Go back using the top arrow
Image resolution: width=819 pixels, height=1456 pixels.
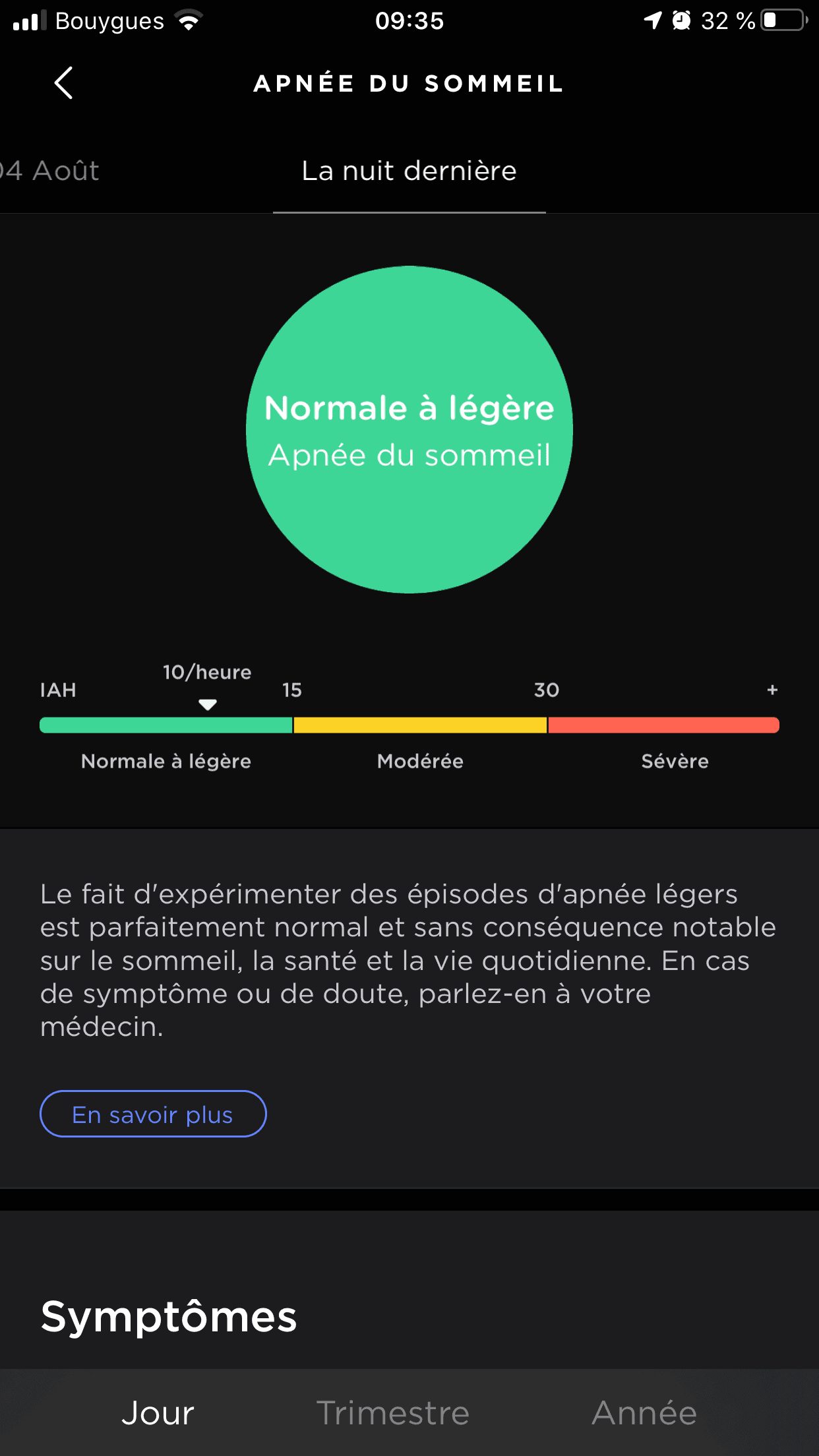pyautogui.click(x=63, y=83)
